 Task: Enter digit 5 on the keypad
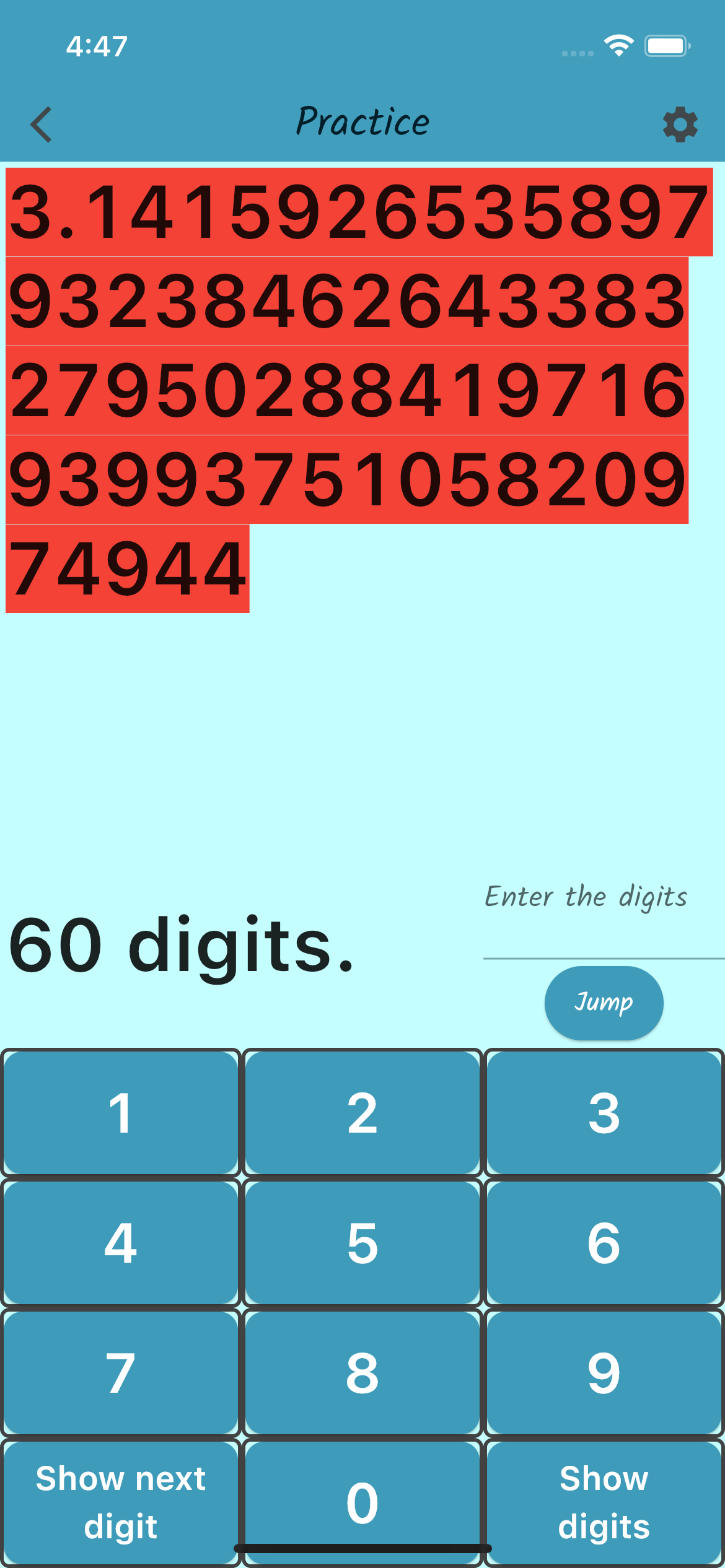[x=362, y=1243]
